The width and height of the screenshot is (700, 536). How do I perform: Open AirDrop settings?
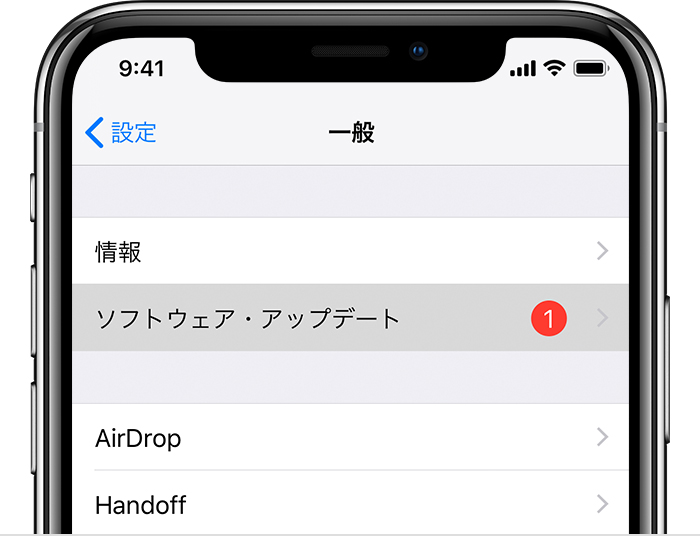pos(350,437)
